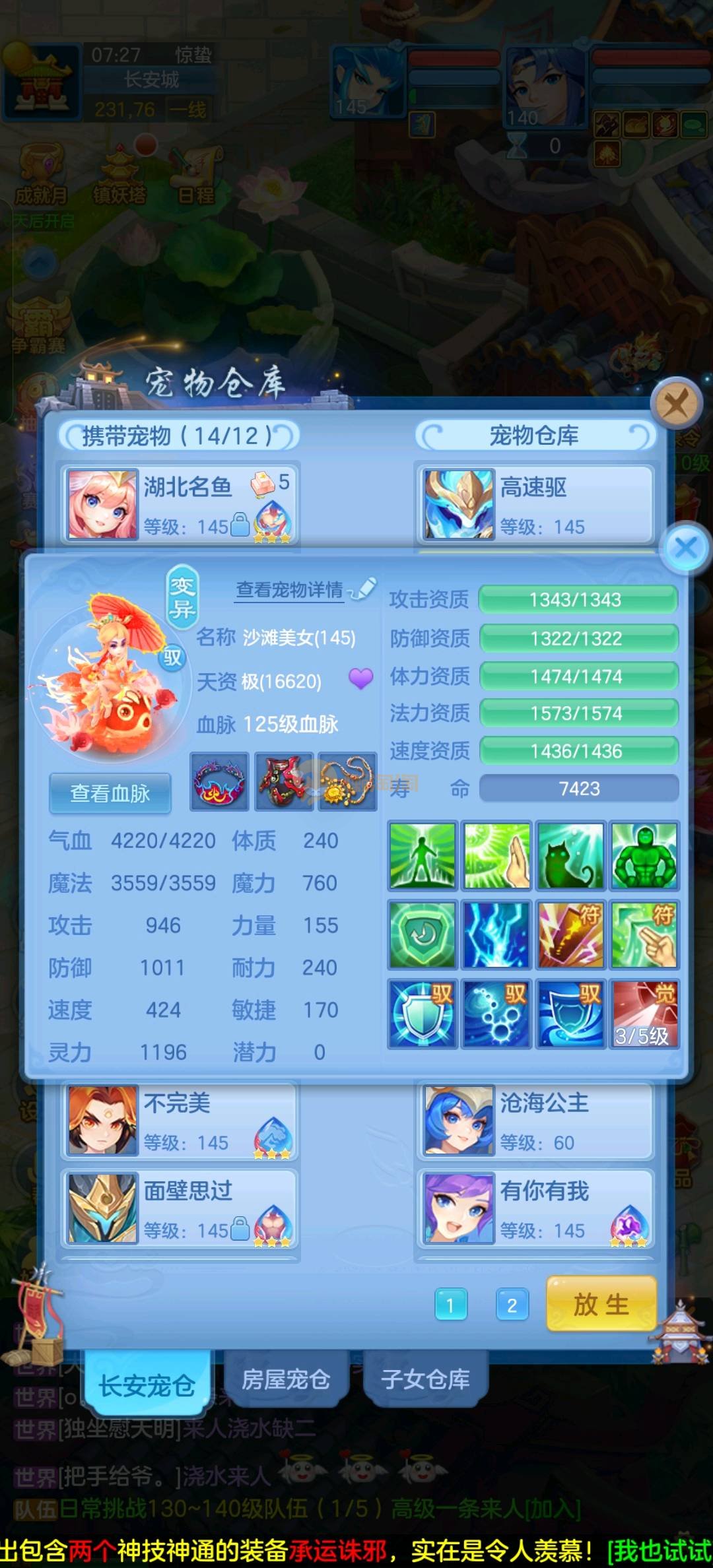713x1568 pixels.
Task: Tap the 查看血脉 button
Action: tap(110, 793)
